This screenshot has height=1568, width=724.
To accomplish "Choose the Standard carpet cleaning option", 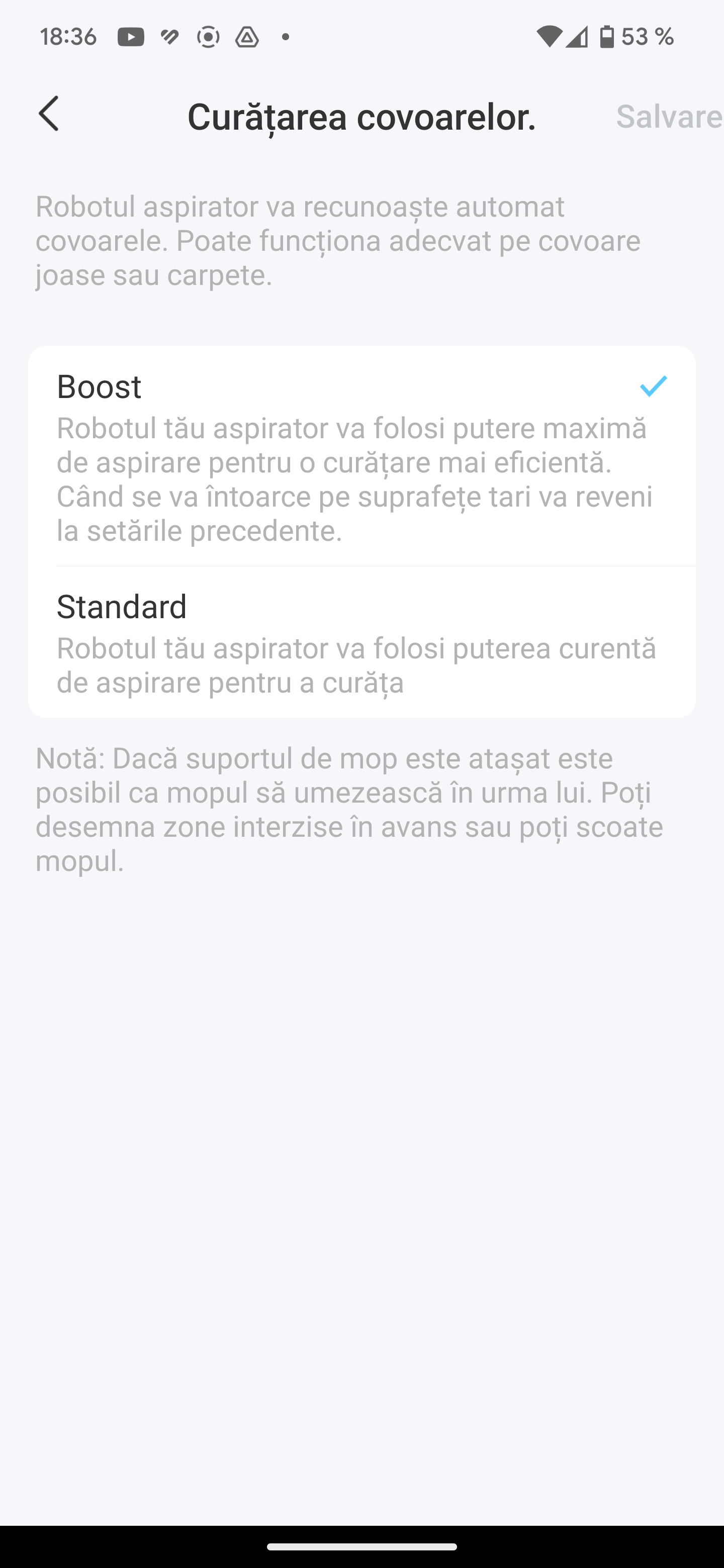I will (361, 642).
